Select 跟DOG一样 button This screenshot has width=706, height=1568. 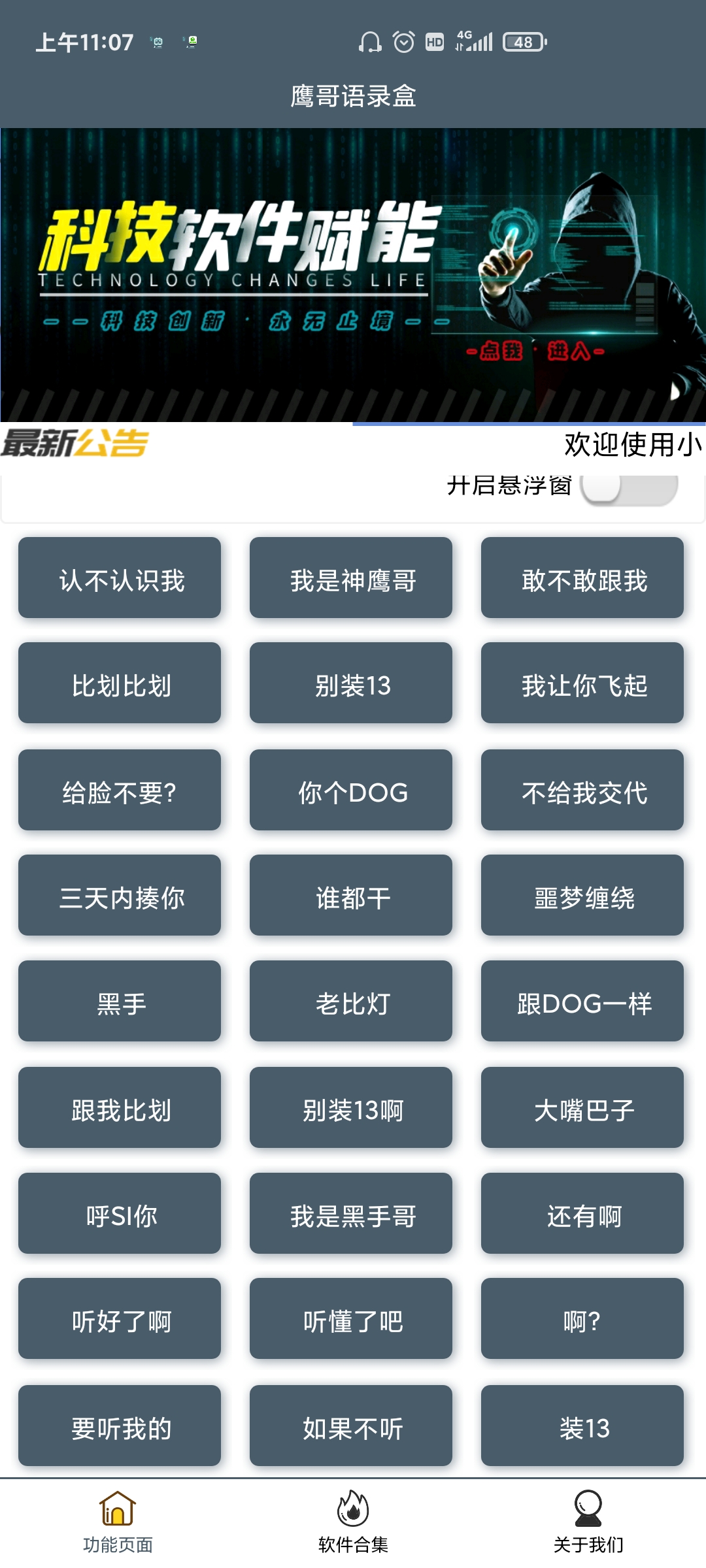pos(582,1001)
